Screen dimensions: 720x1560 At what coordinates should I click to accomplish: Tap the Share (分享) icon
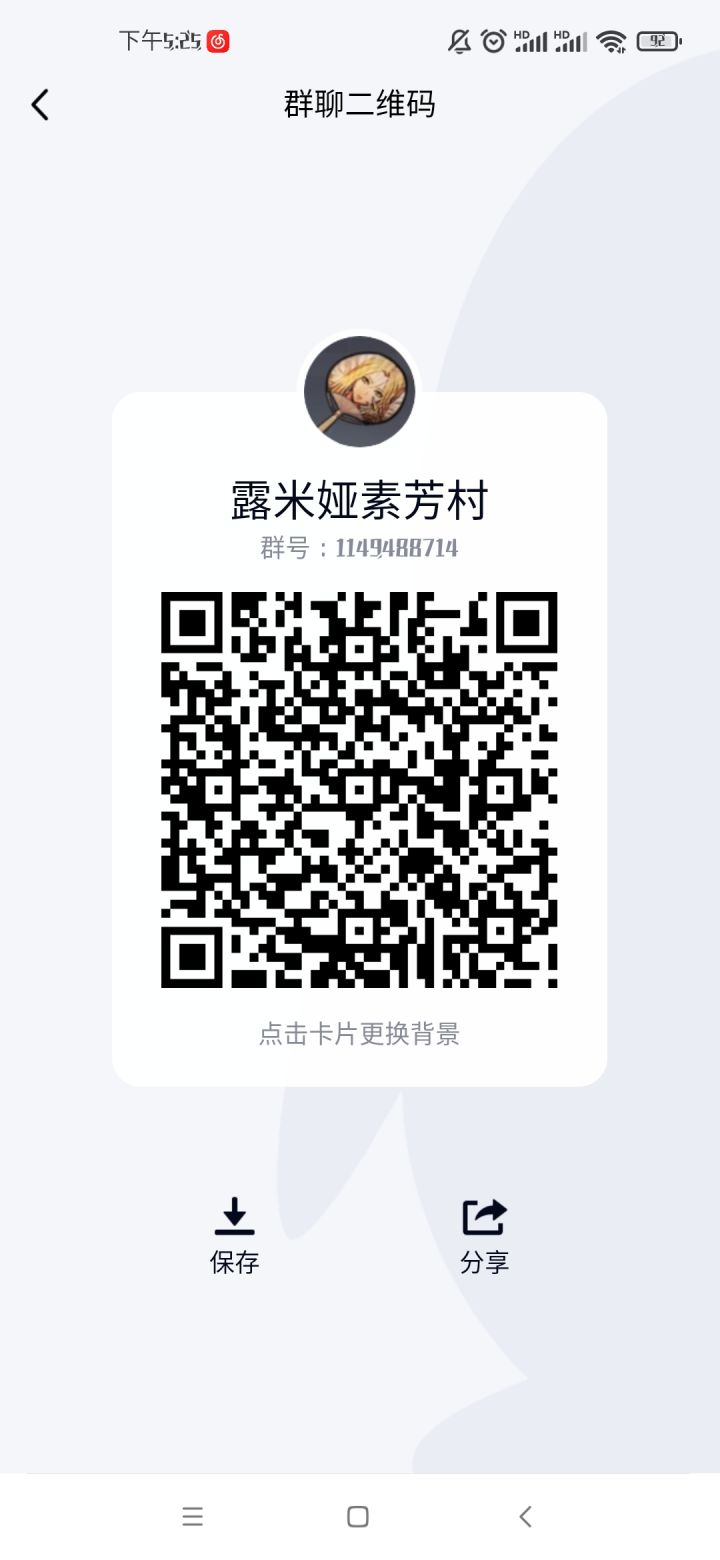483,1215
